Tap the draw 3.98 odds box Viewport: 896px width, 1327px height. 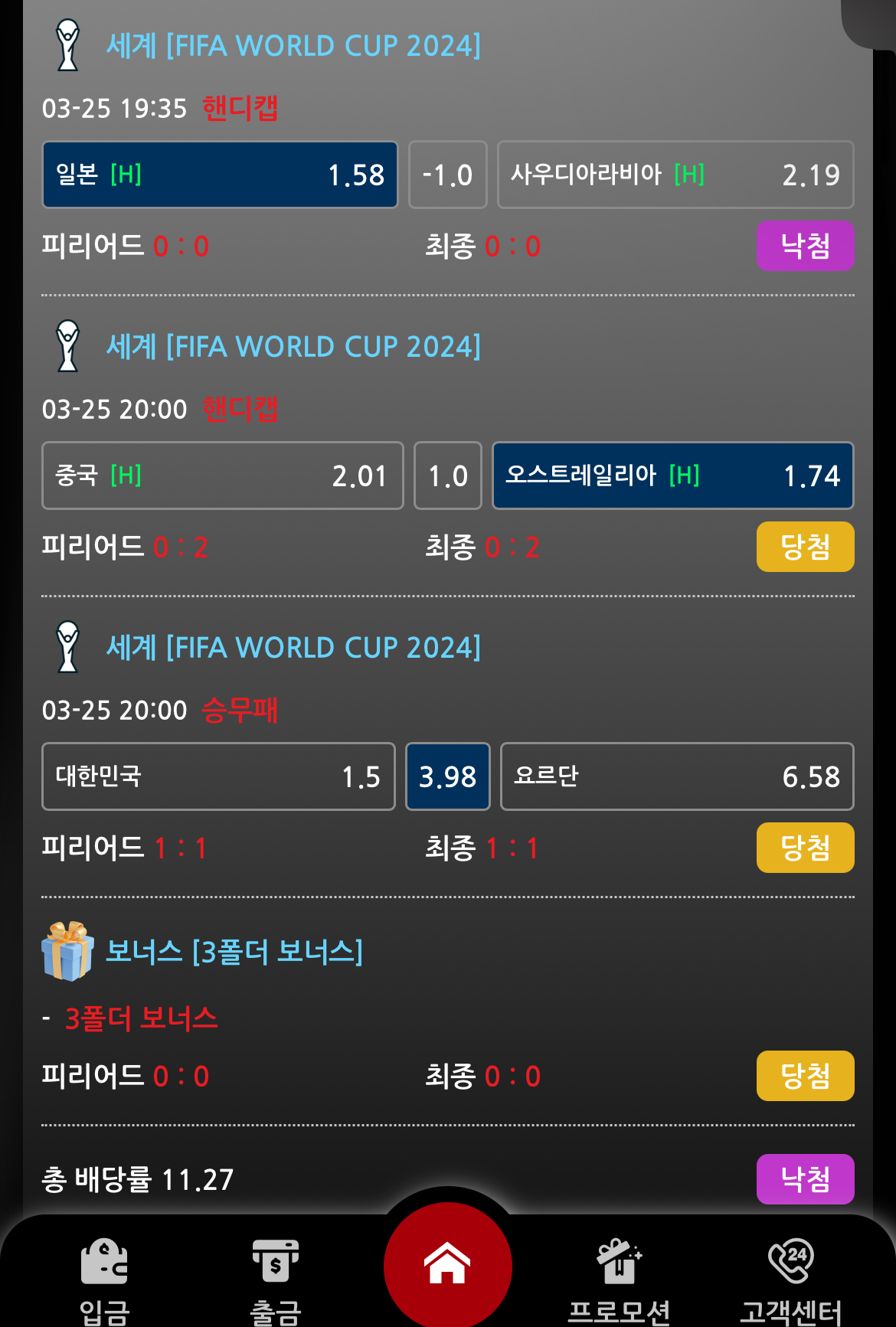(x=448, y=776)
